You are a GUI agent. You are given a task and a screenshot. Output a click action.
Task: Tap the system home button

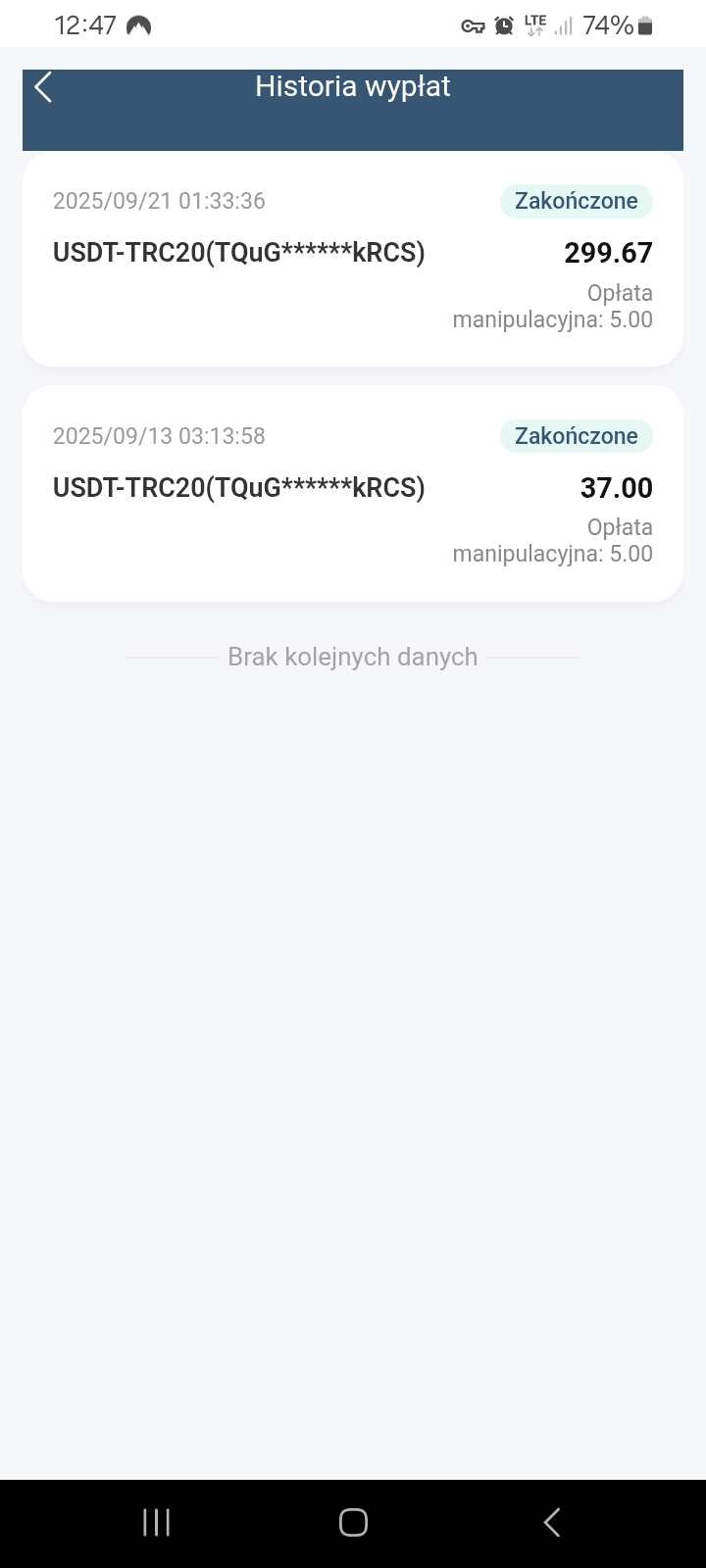pyautogui.click(x=353, y=1522)
